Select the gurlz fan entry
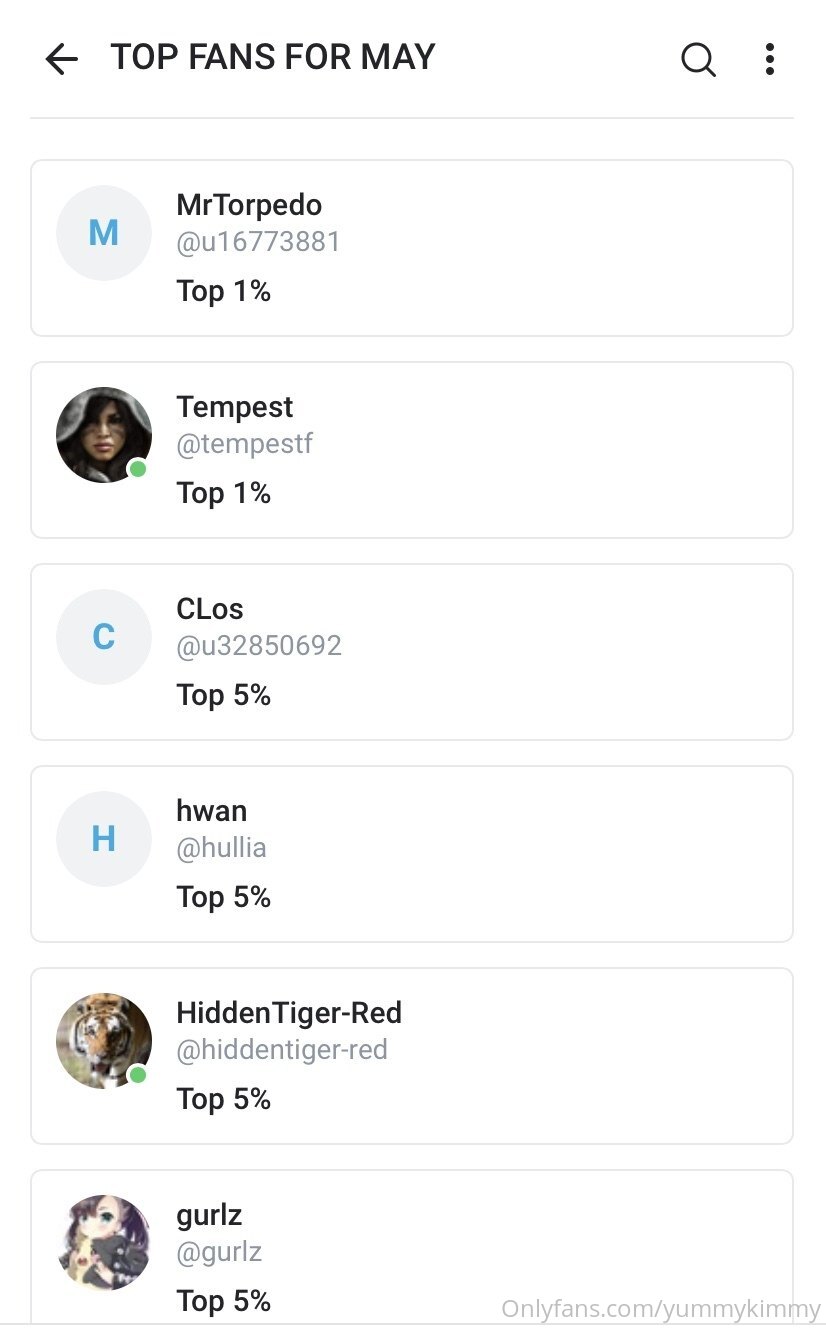 pos(412,1249)
